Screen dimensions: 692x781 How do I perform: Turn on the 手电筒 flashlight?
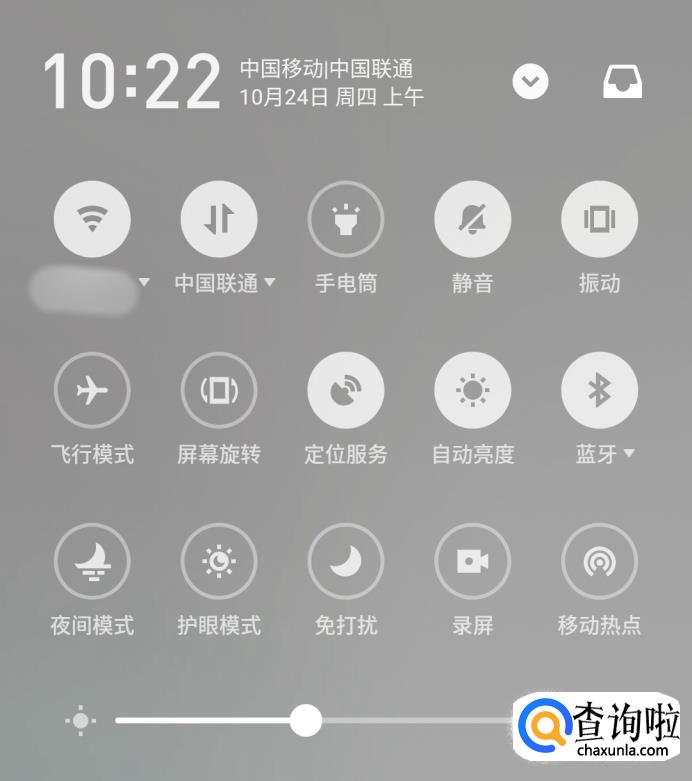(346, 220)
